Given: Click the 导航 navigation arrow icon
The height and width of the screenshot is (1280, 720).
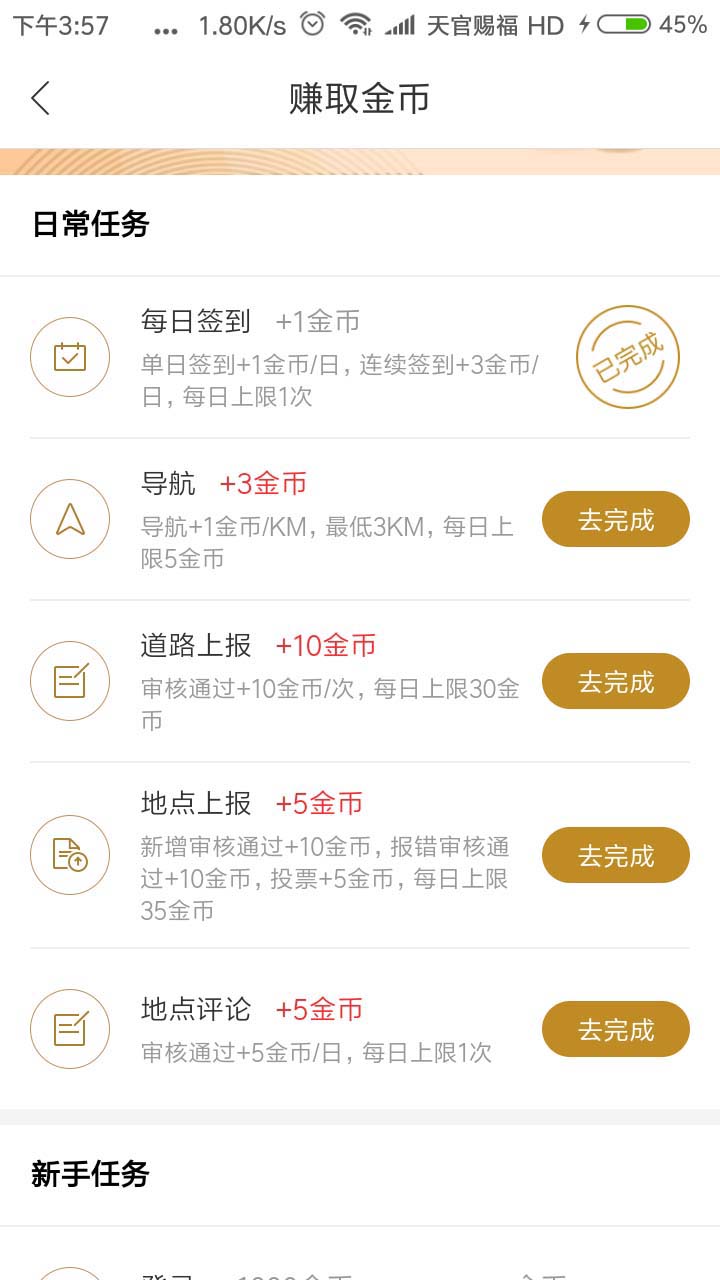Looking at the screenshot, I should click(x=69, y=519).
